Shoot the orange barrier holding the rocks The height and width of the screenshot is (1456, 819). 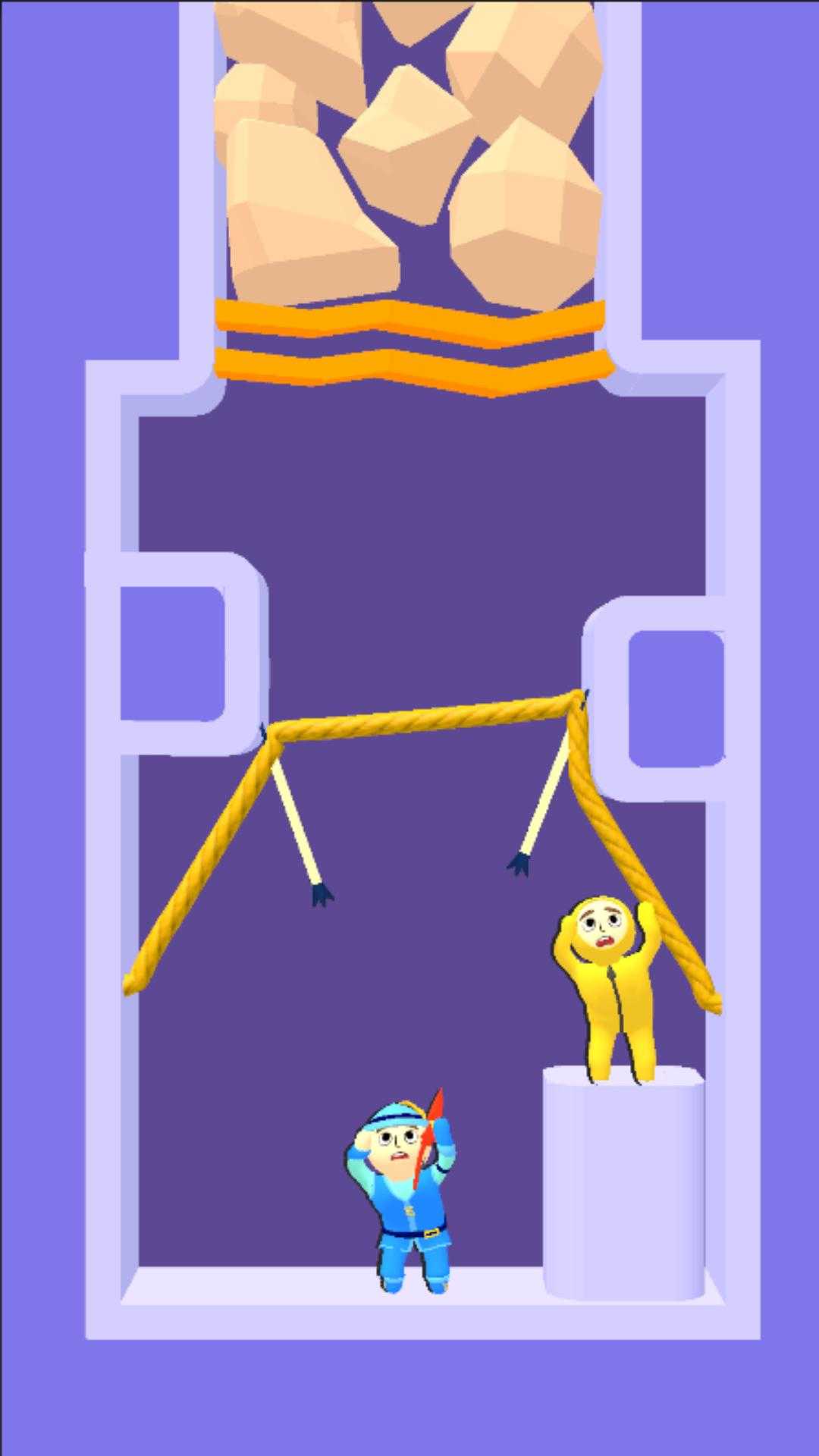[x=413, y=347]
